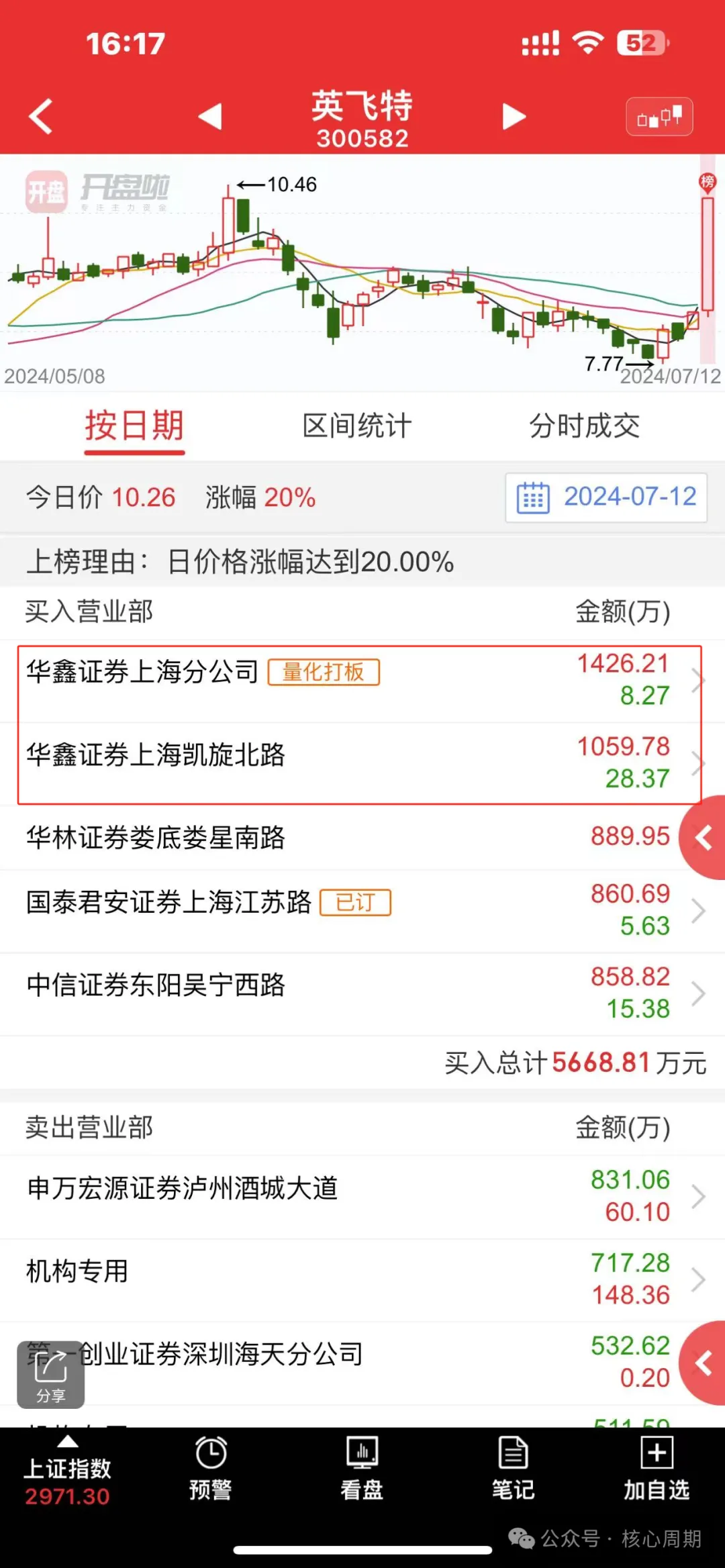Toggle the 已订 tag on 国泰君安证券上海江苏路

point(356,902)
